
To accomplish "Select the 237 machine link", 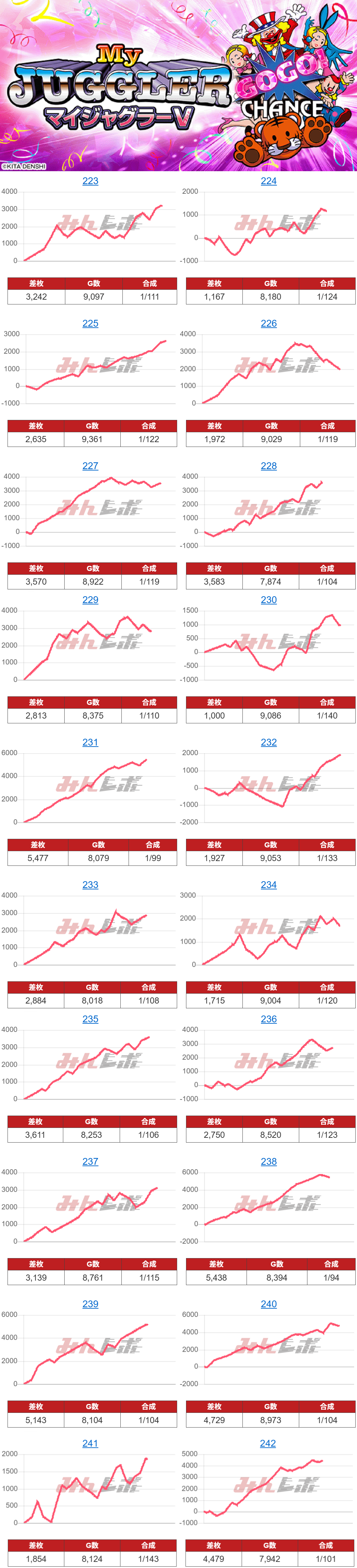I will pos(90,1161).
